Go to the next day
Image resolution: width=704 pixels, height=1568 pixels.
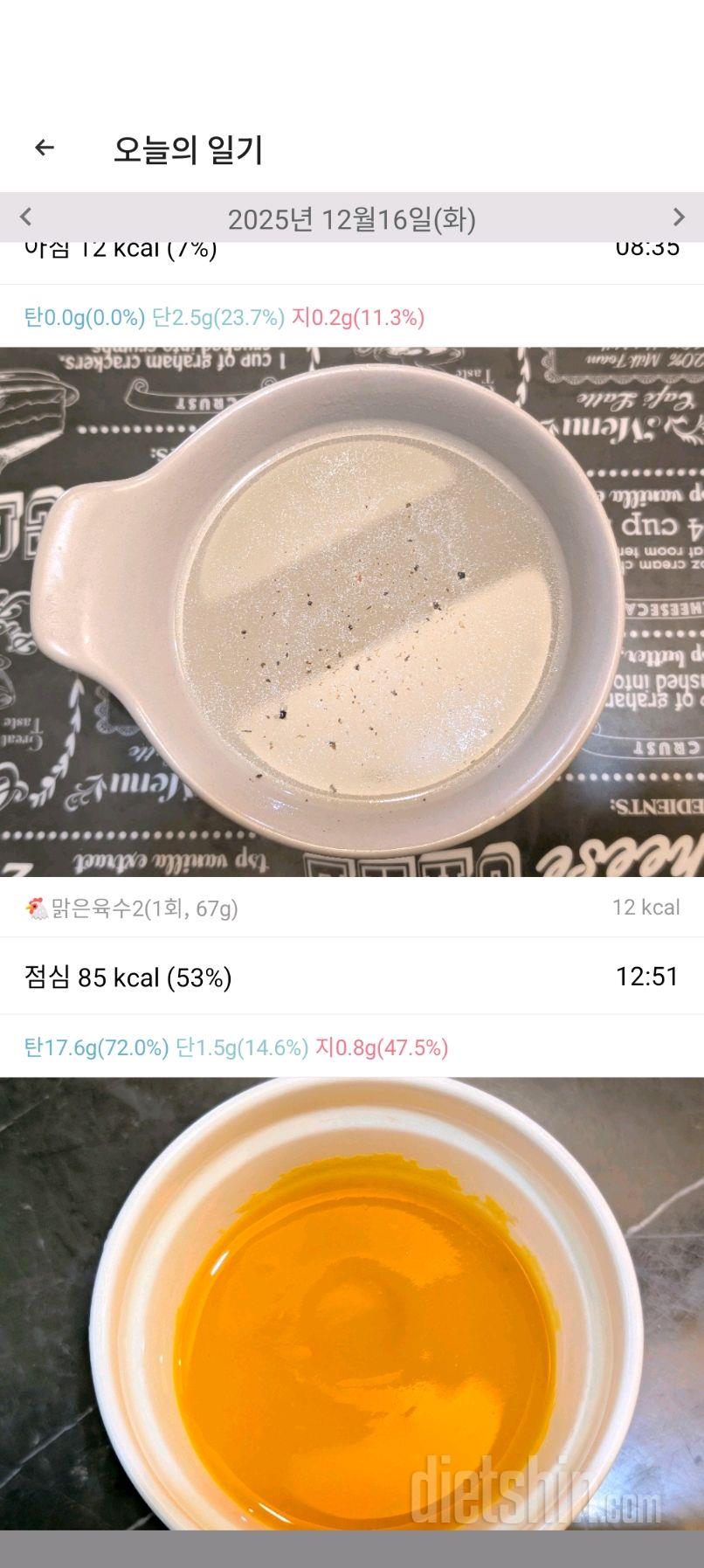(678, 217)
